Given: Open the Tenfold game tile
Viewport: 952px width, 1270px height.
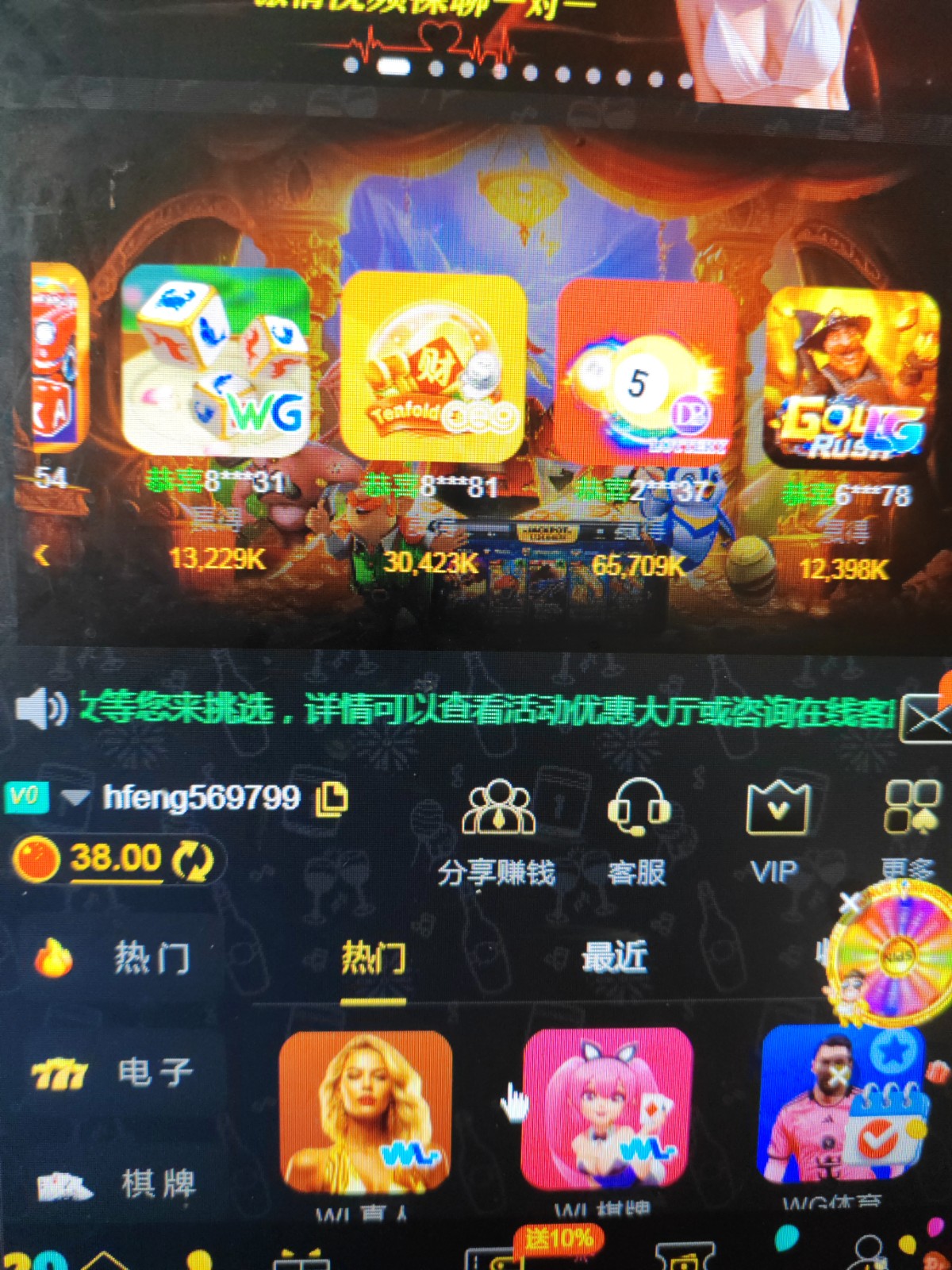Looking at the screenshot, I should (x=432, y=365).
